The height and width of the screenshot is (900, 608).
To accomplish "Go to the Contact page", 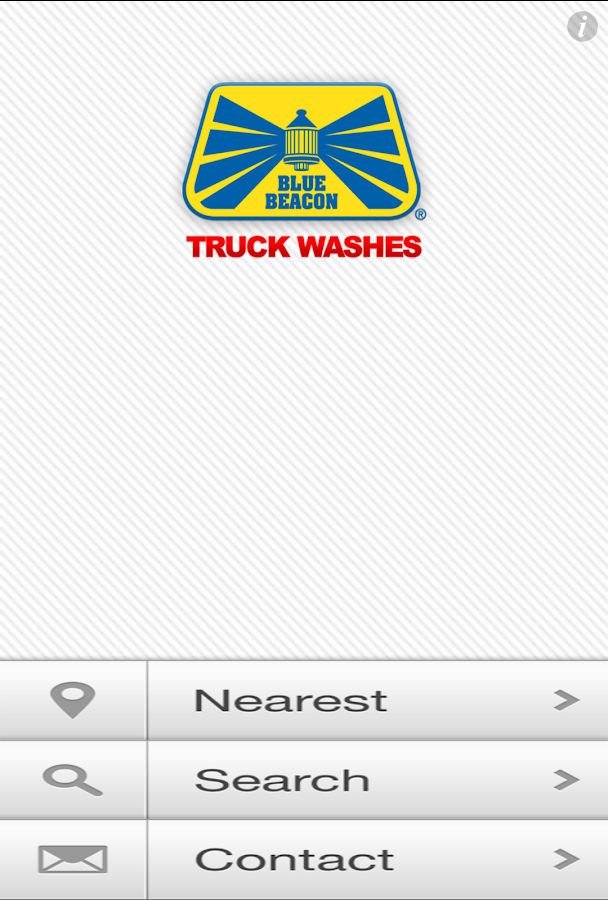I will 304,859.
